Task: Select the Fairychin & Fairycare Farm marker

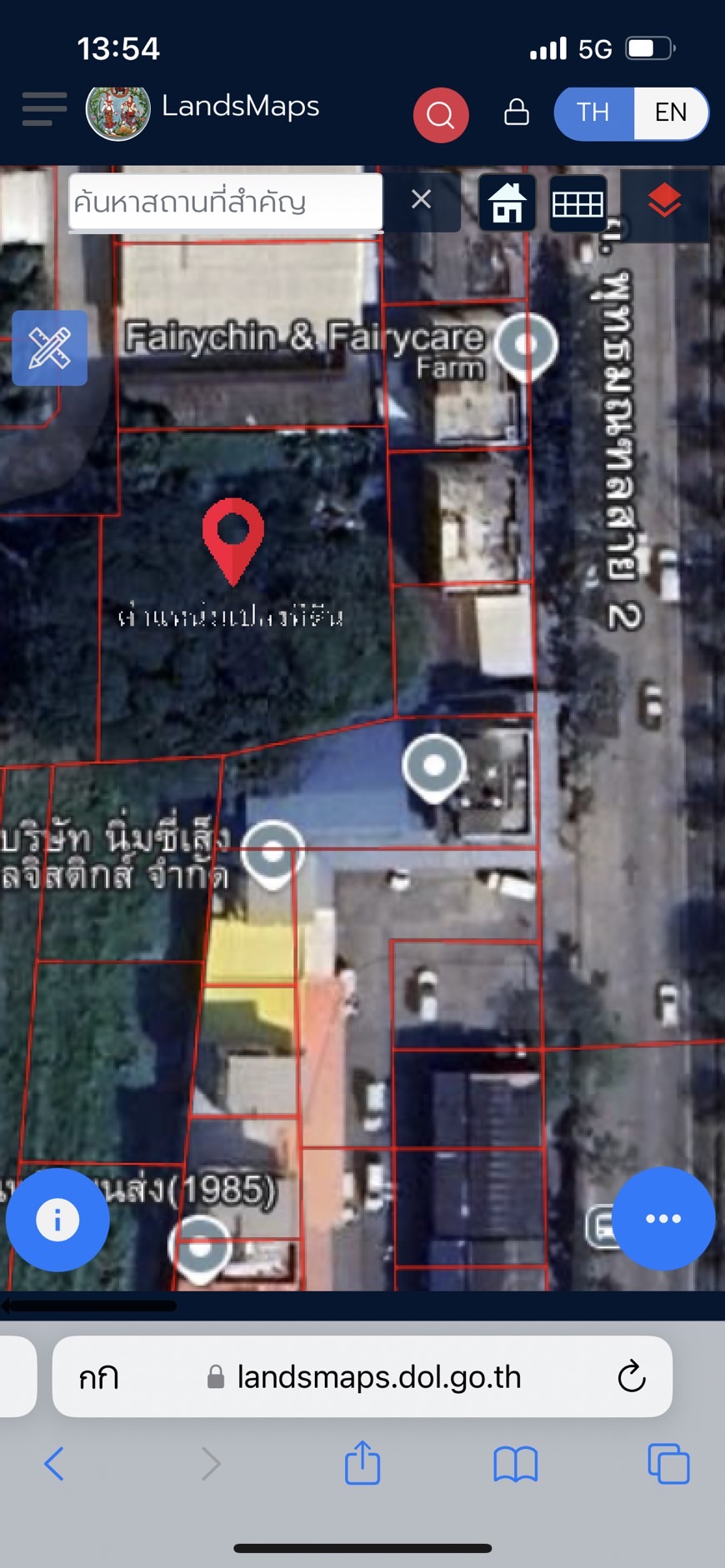Action: [x=525, y=345]
